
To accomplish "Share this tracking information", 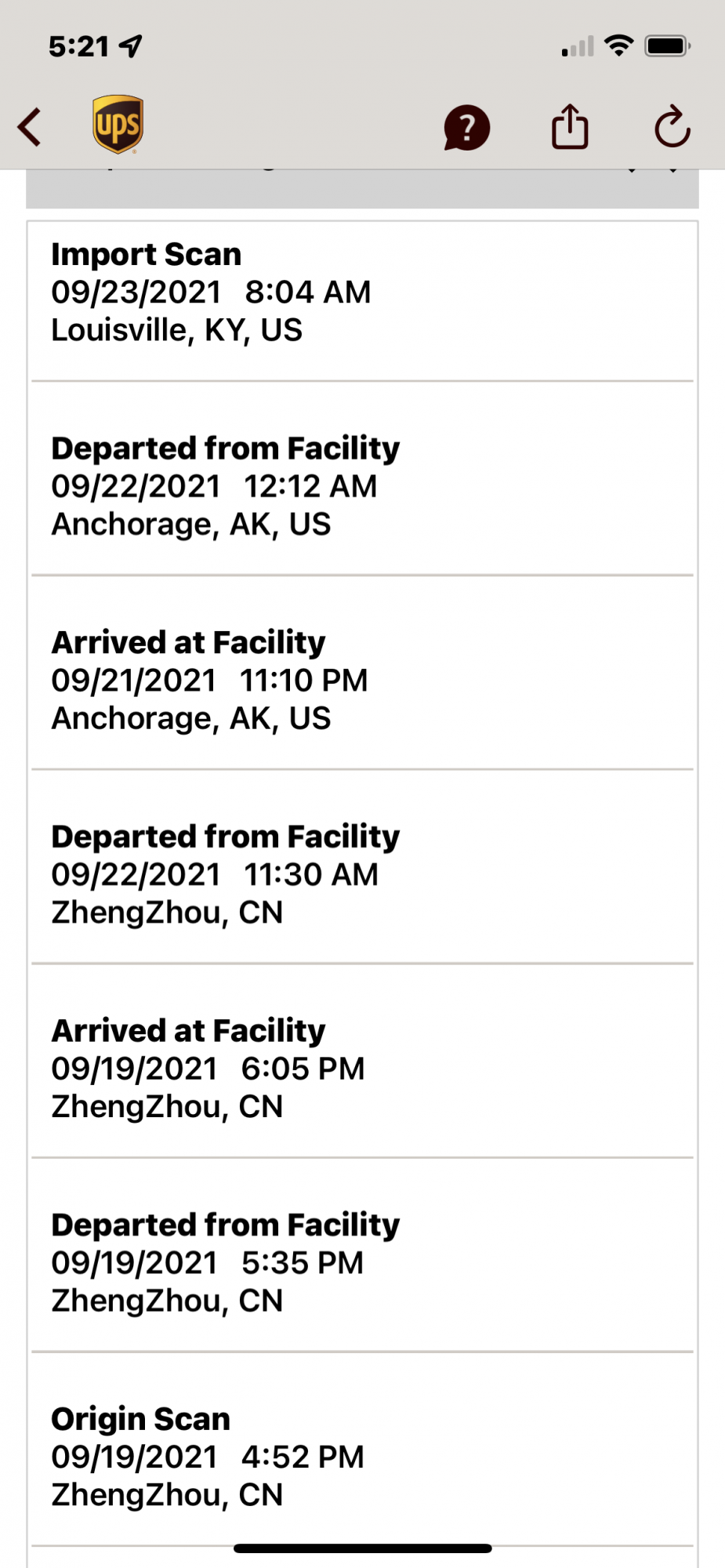I will [x=570, y=127].
